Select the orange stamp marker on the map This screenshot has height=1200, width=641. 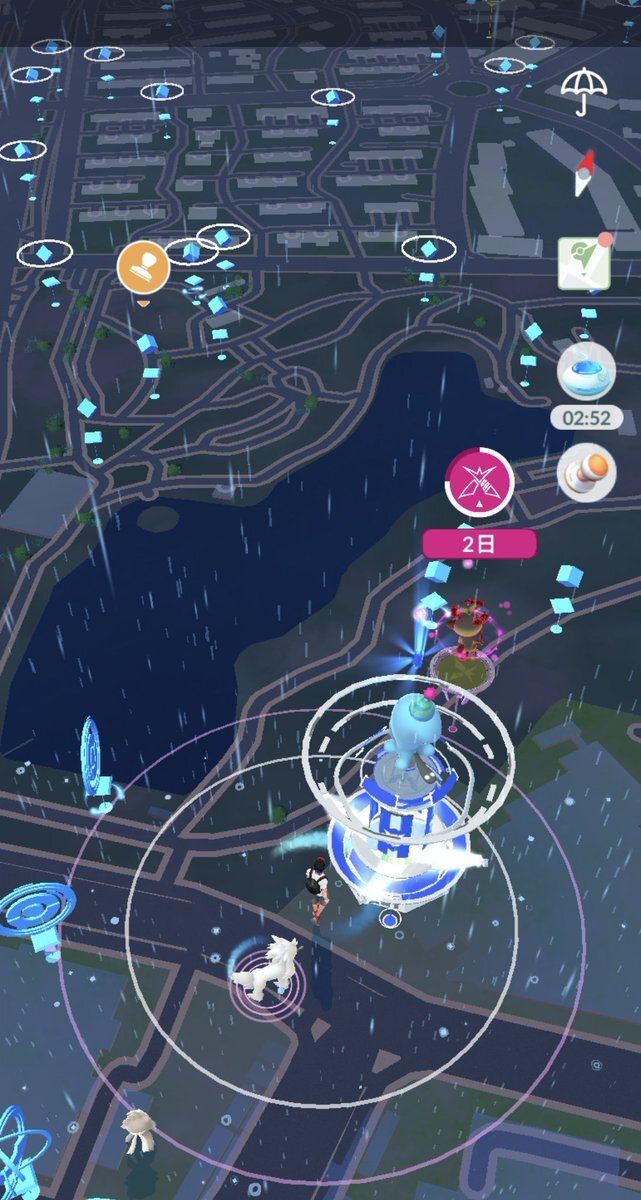click(x=142, y=268)
